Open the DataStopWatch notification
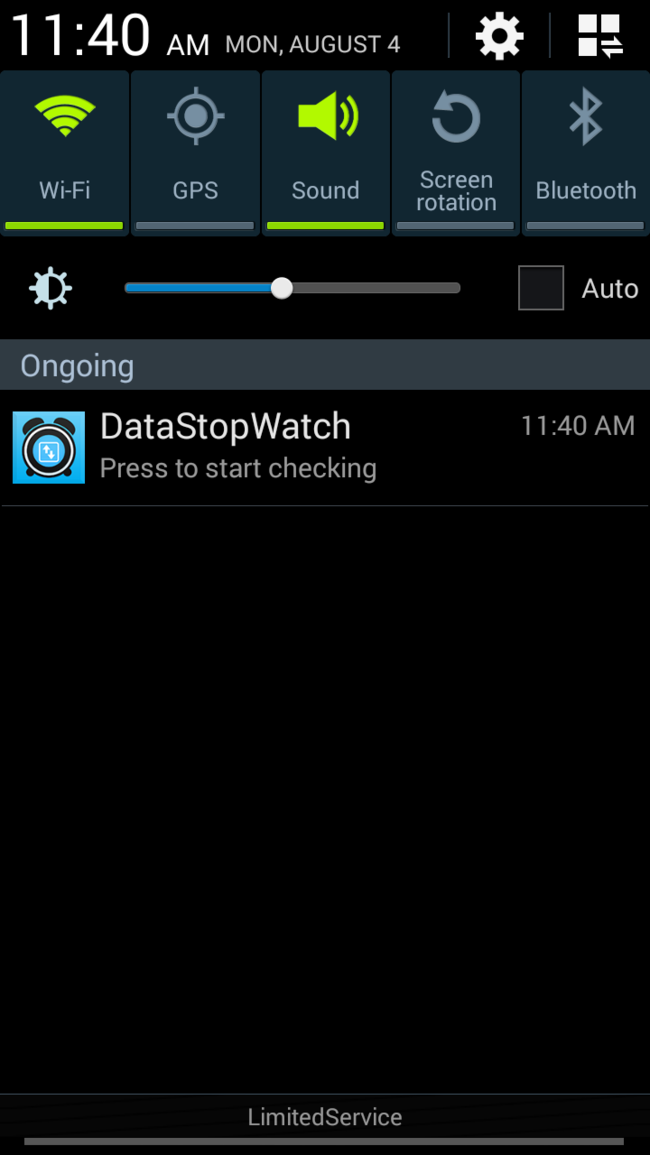This screenshot has height=1155, width=650. tap(325, 448)
